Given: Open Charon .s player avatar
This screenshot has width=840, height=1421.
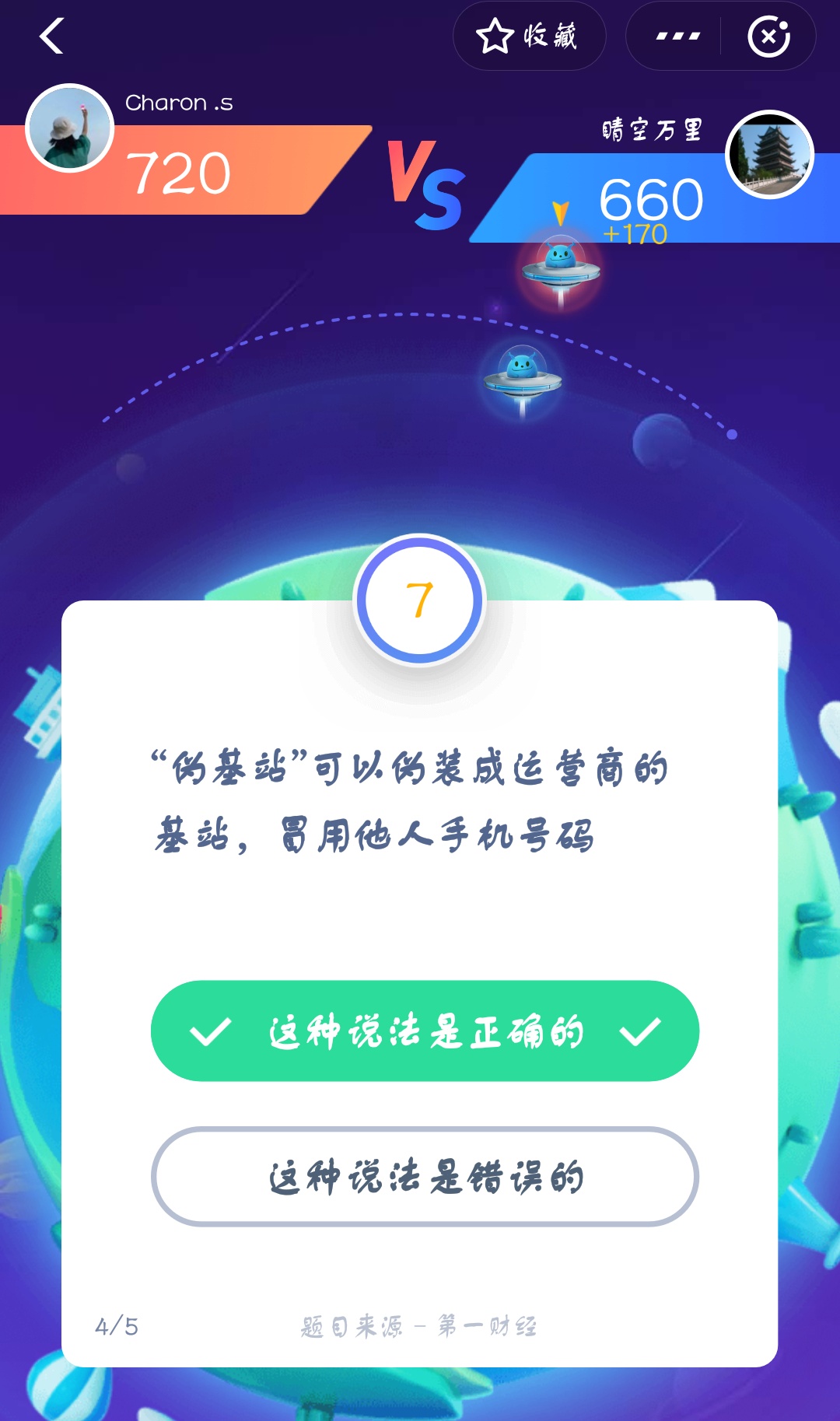Looking at the screenshot, I should [x=70, y=128].
